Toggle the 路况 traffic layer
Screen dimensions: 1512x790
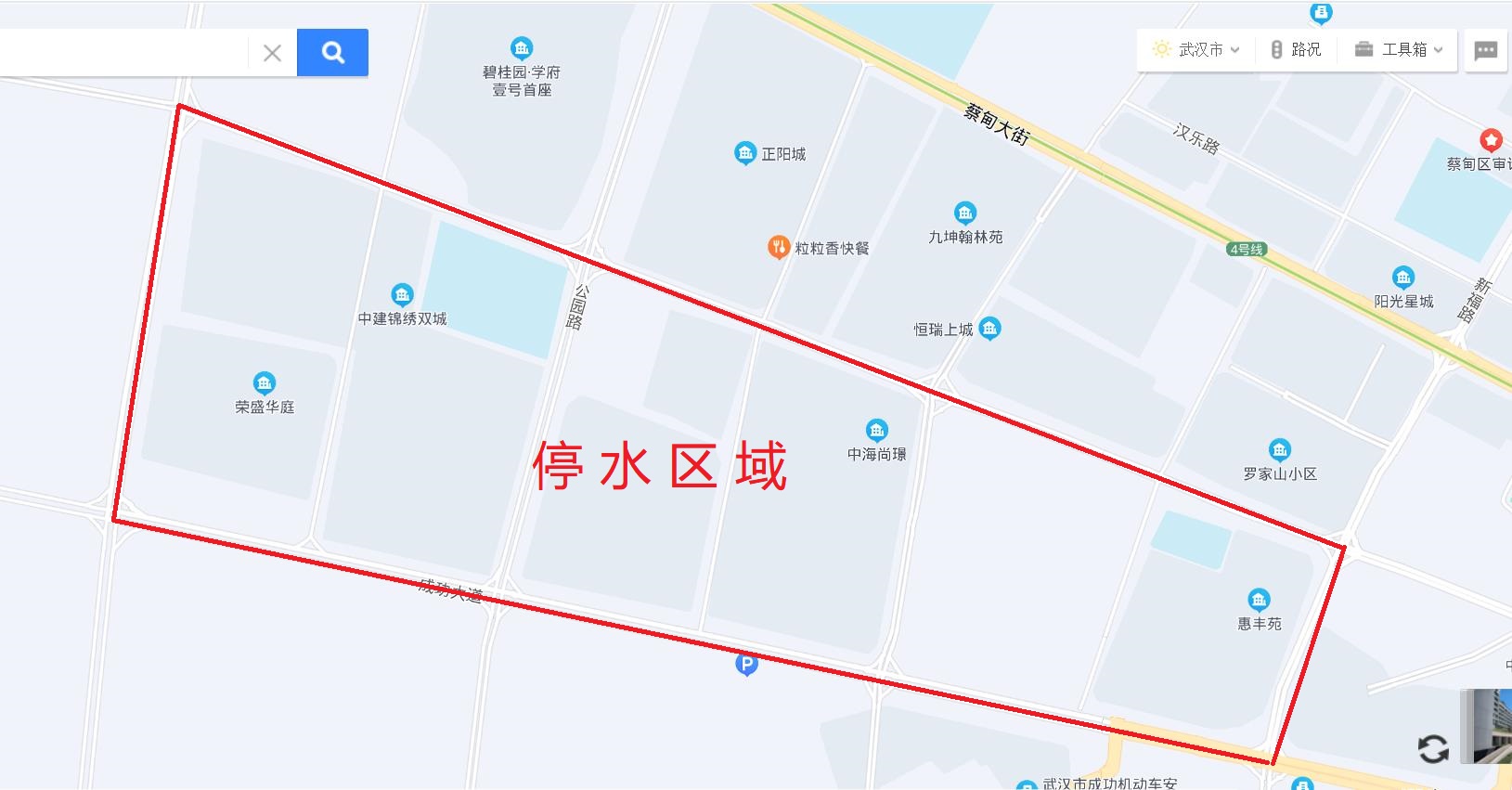(x=1296, y=49)
